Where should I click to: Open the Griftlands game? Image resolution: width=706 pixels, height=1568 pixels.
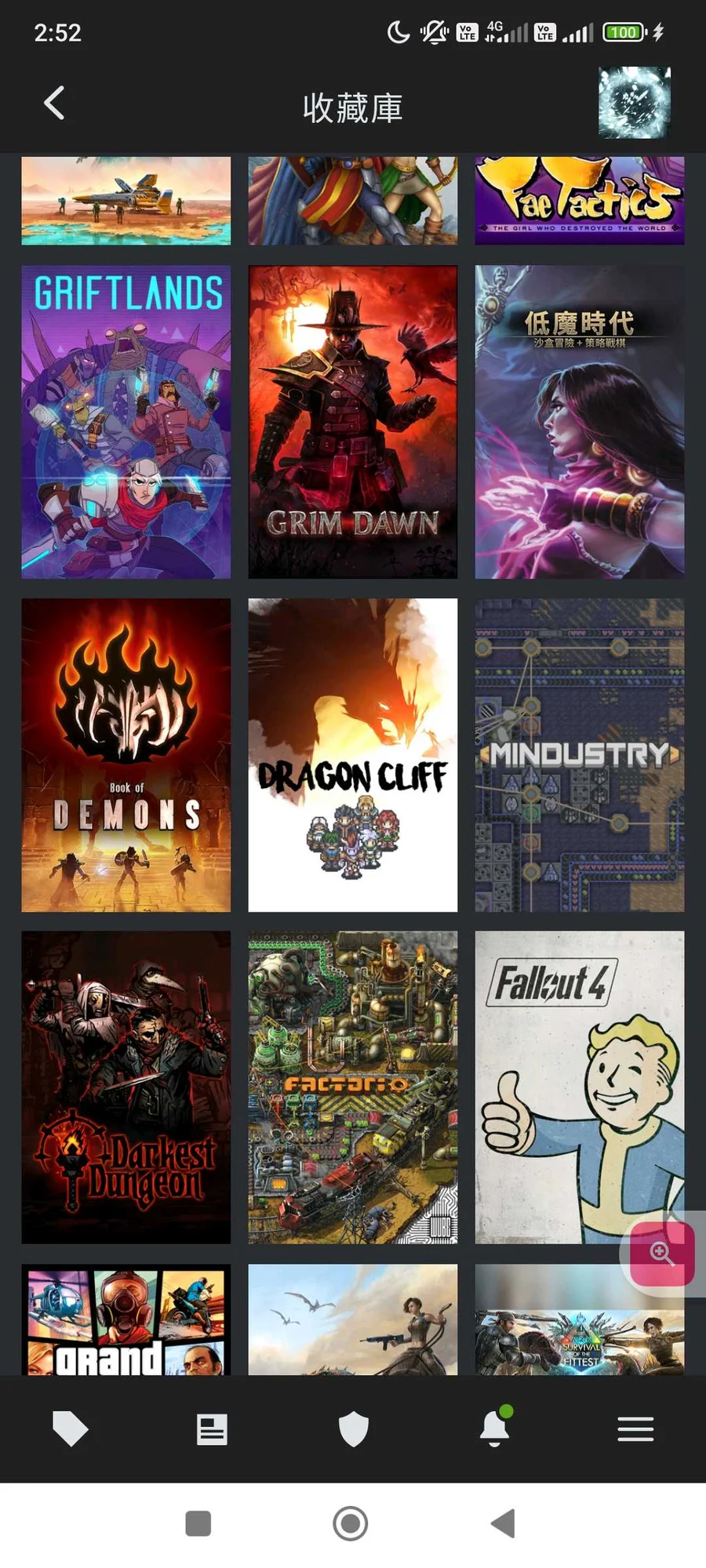pos(126,422)
